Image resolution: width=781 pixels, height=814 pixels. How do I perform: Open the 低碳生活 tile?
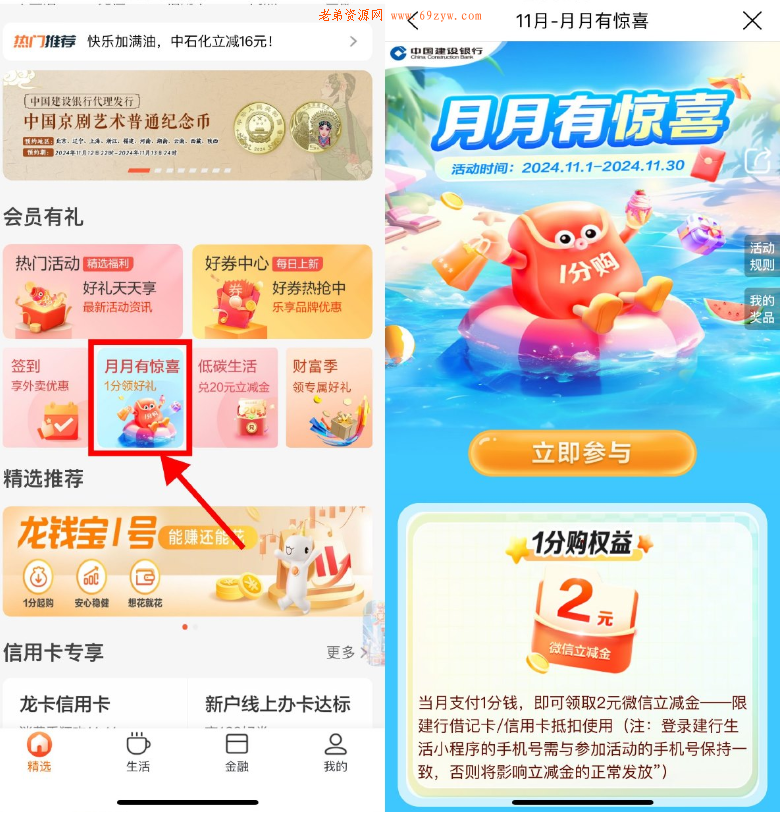(236, 397)
